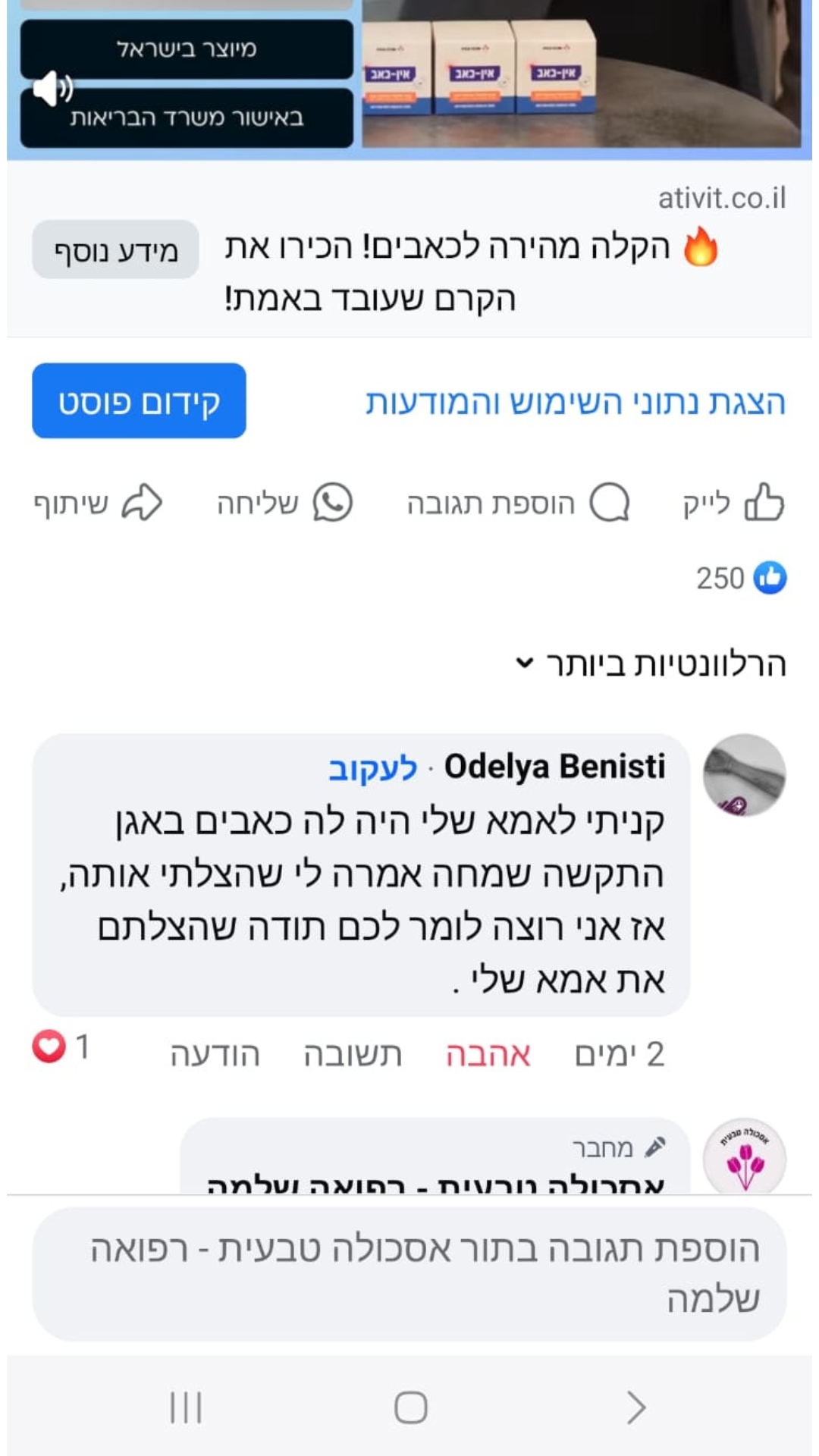Expand the הרלוונטיות ביותר comment sorting dropdown
Screen dimensions: 819x1456
(x=651, y=664)
